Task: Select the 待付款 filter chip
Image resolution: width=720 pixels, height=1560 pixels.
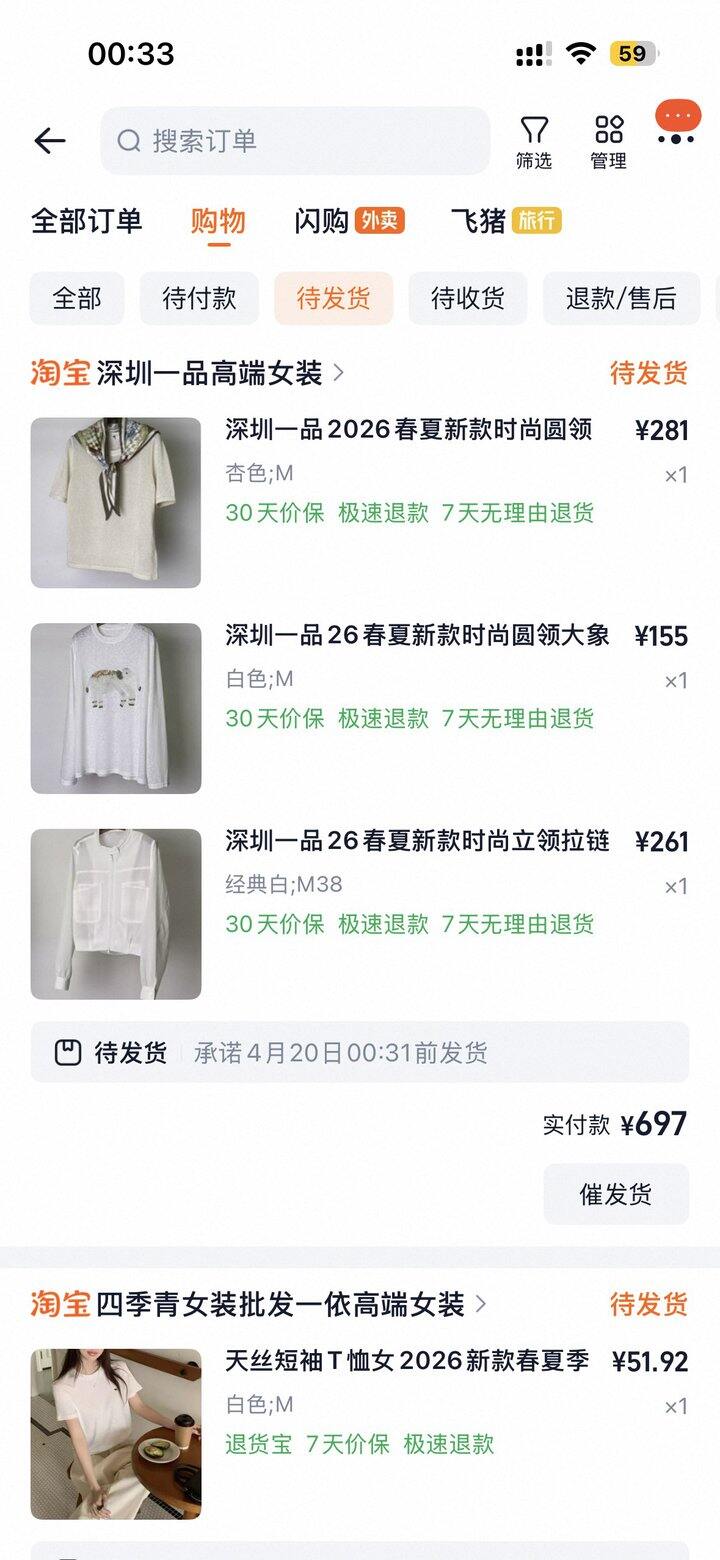Action: pyautogui.click(x=198, y=298)
